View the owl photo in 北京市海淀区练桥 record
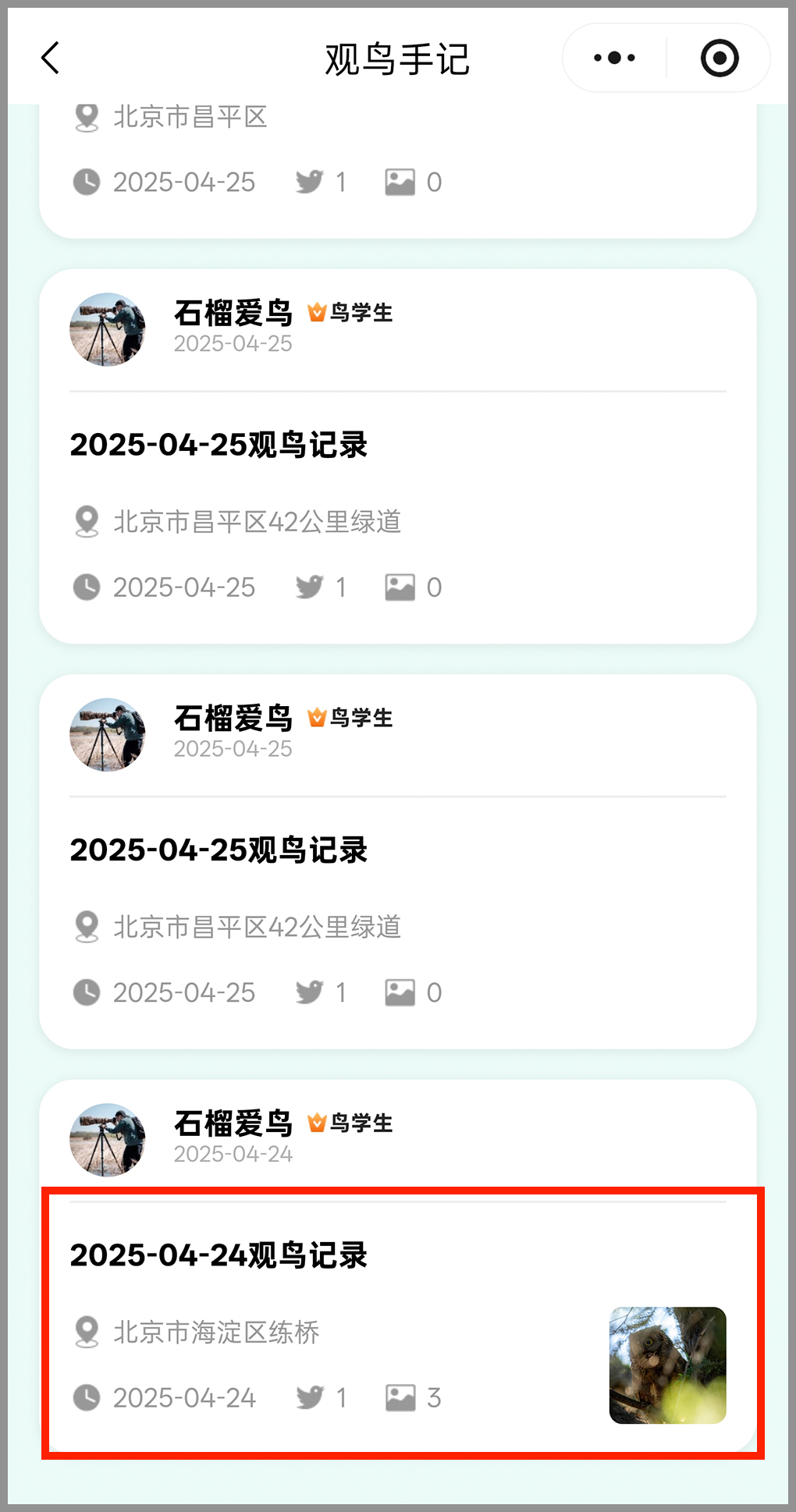 coord(667,1365)
